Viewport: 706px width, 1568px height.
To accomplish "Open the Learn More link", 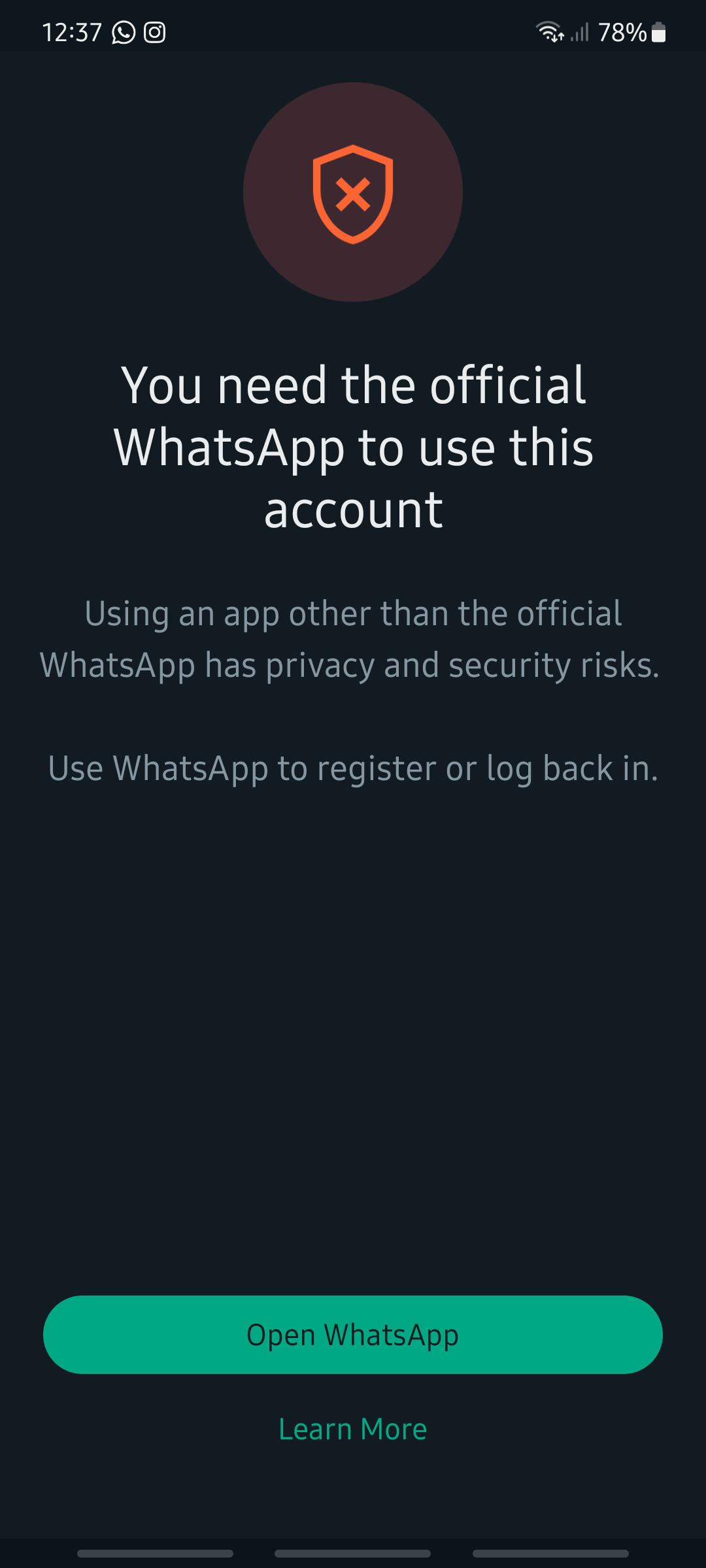I will 352,1429.
